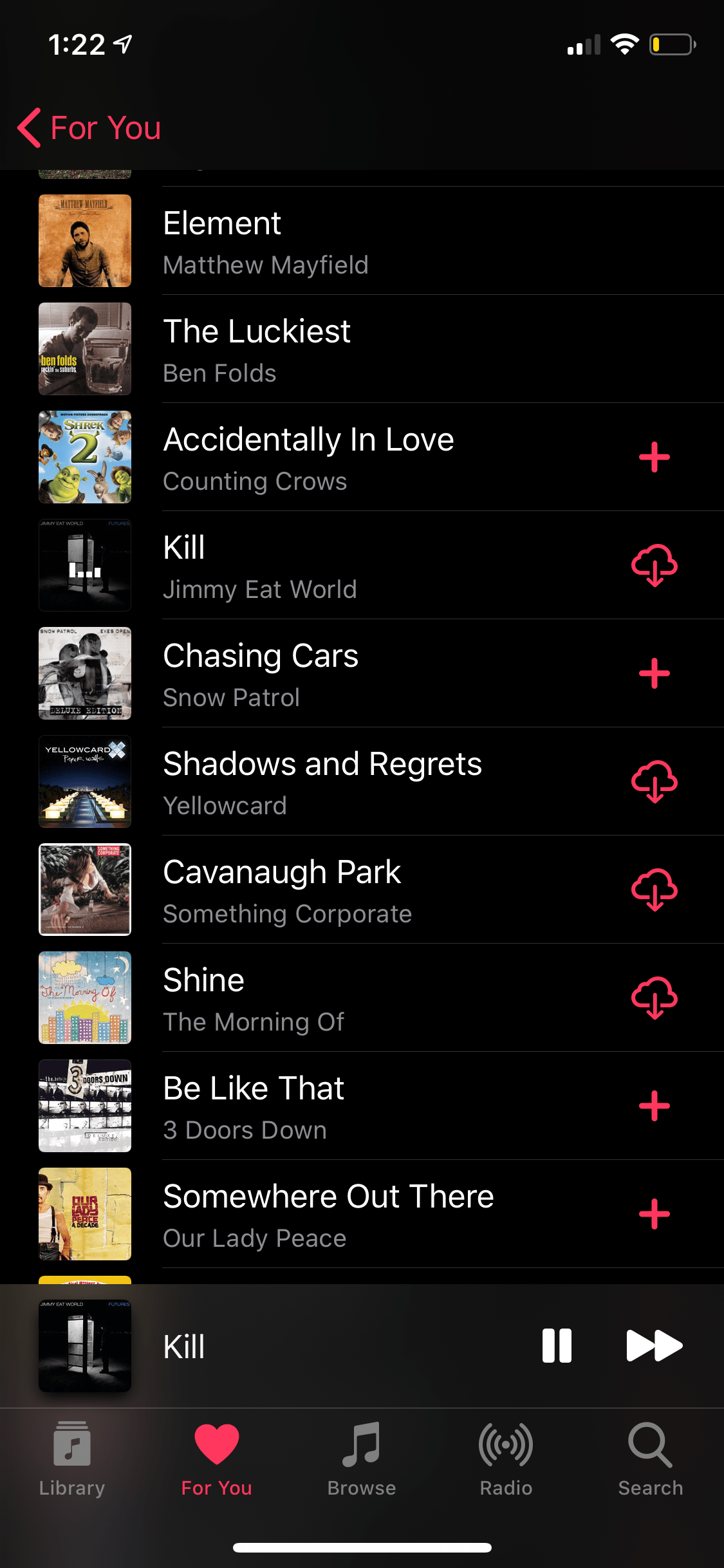Download Cavanaugh Park by Something Corporate
Screen dimensions: 724x1568
[x=654, y=890]
